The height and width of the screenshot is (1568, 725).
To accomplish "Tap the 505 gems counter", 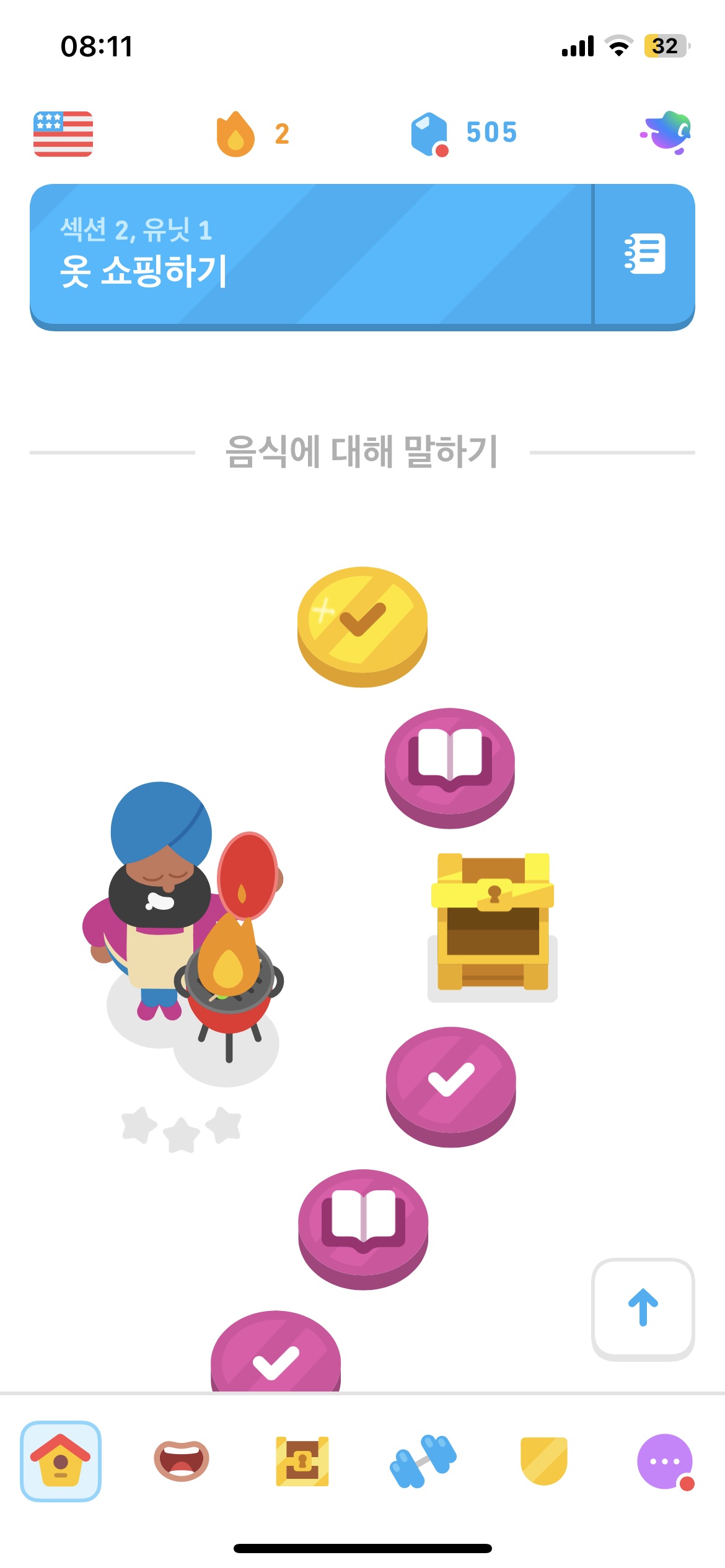I will pos(465,132).
